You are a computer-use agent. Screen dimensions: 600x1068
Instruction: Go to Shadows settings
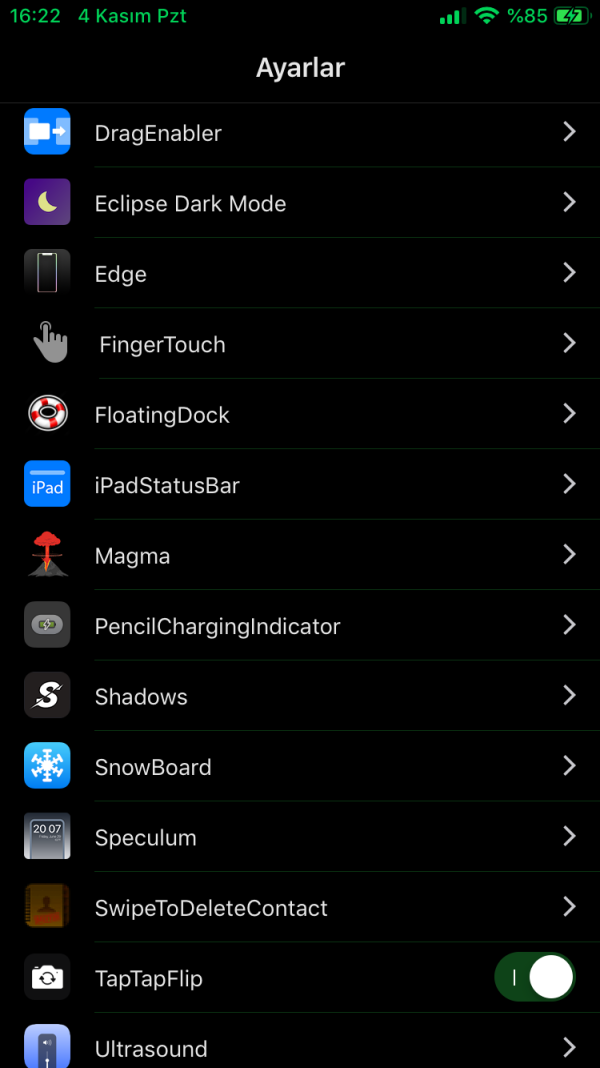point(300,697)
